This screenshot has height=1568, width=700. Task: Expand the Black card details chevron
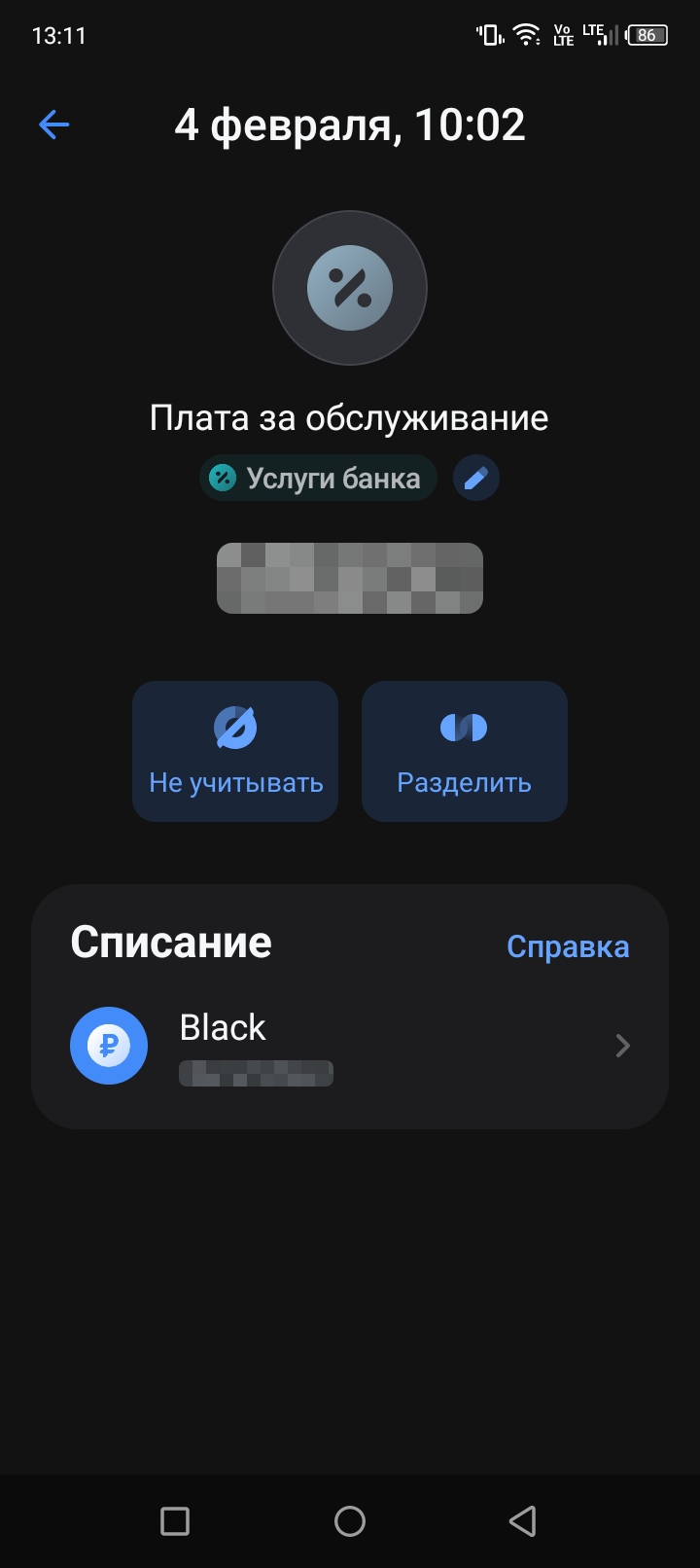click(621, 1045)
